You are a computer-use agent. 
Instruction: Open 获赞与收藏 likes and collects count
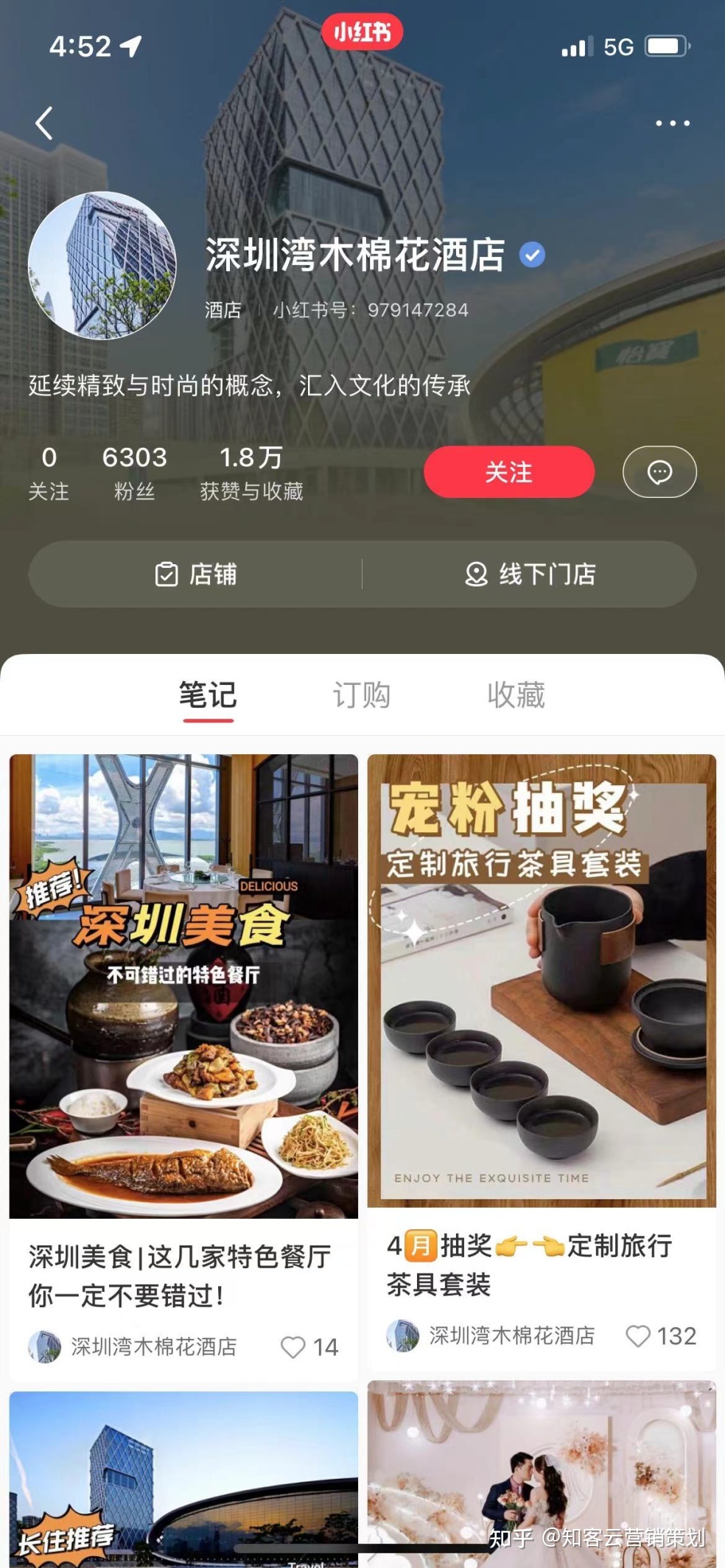pos(251,471)
